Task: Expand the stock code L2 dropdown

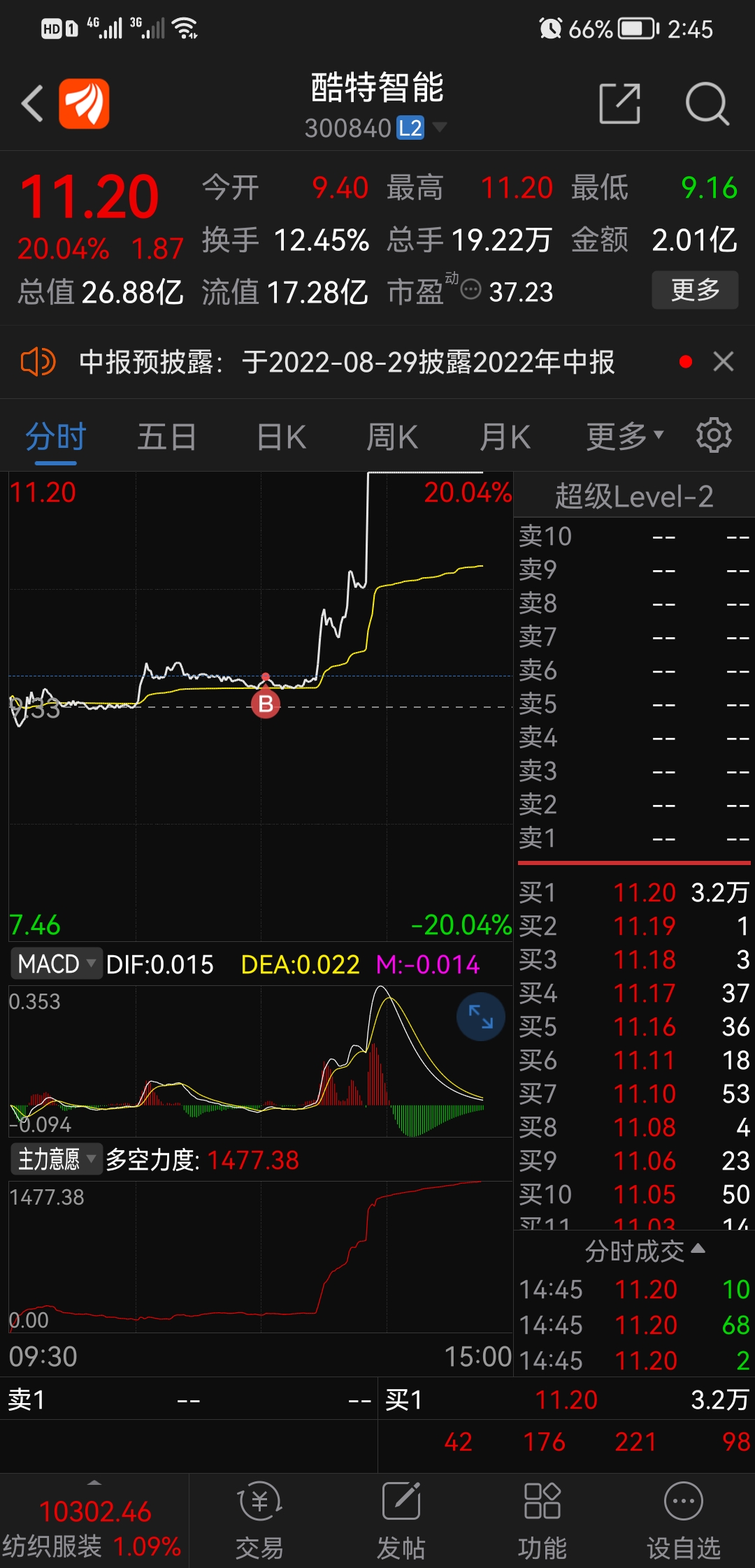Action: [x=440, y=127]
